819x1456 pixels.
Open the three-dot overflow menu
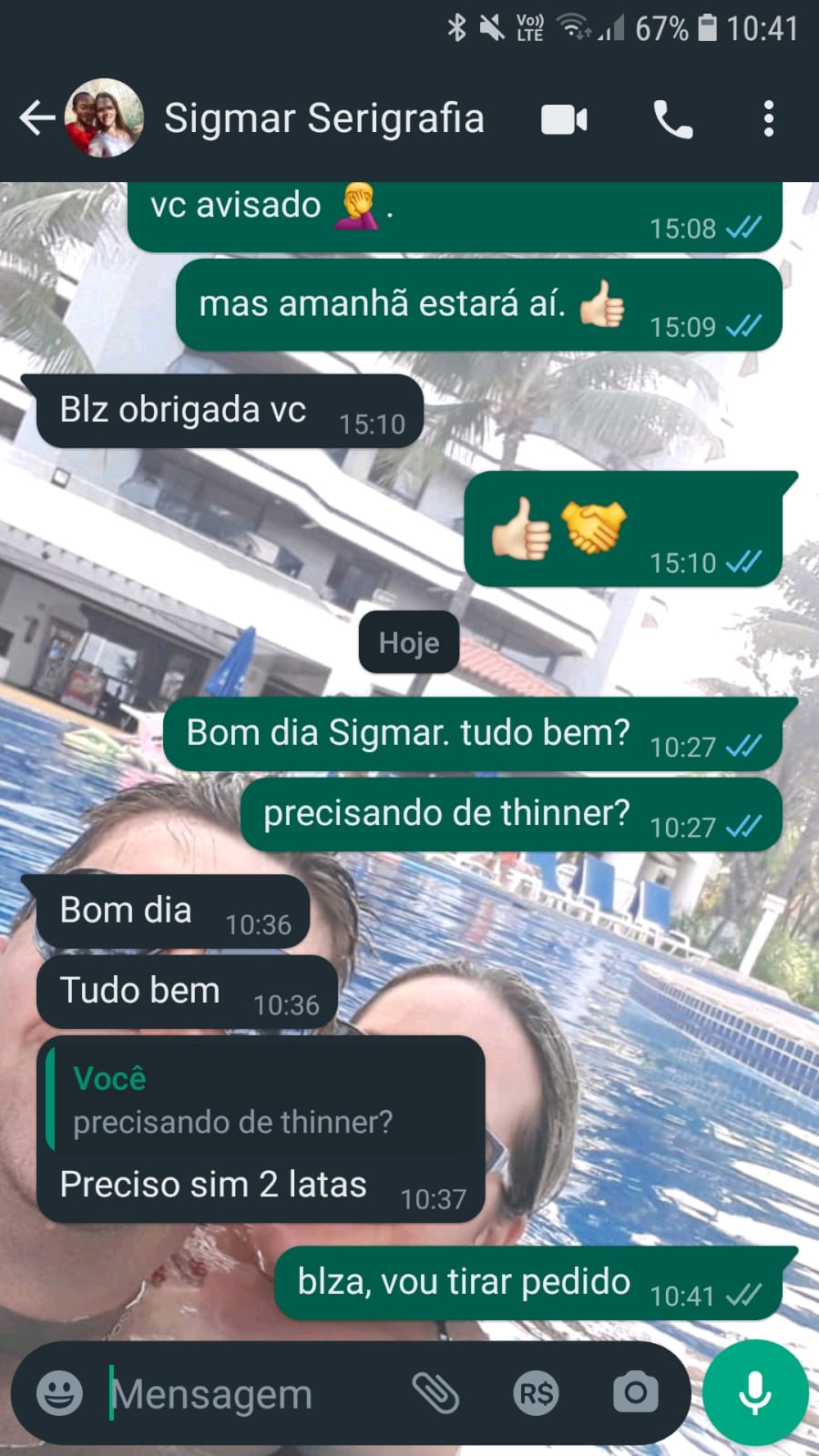pos(768,119)
